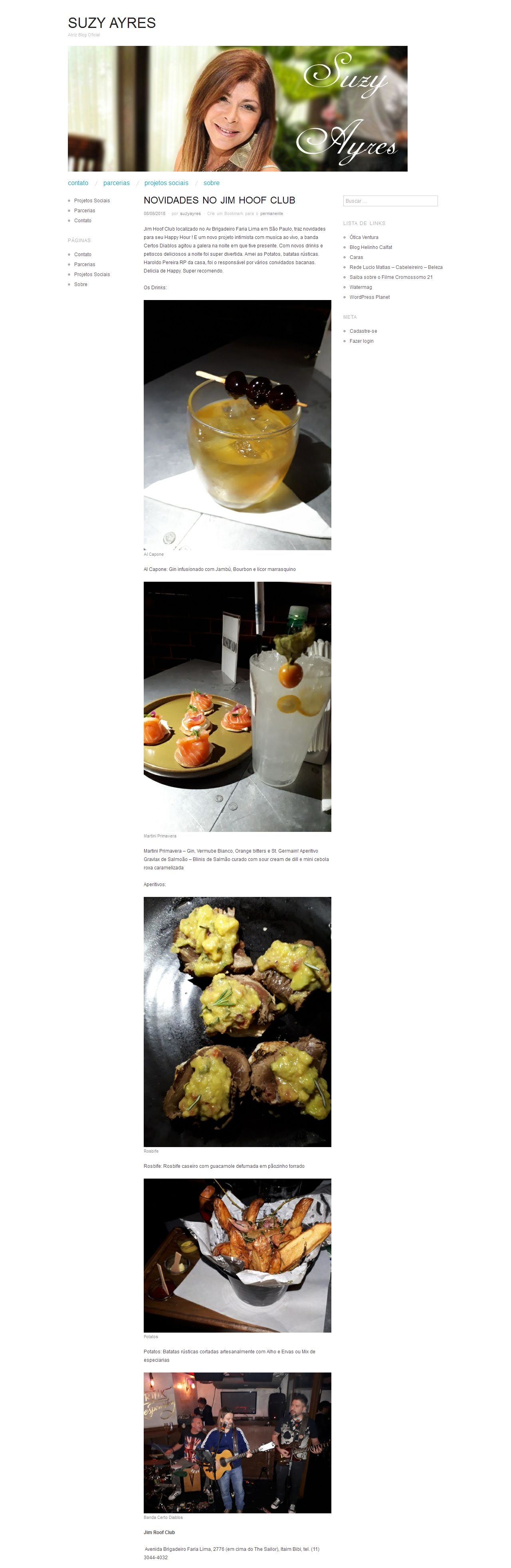Open the post title Novidades no Jim Hoof Club
Screen dimensions: 511x1568
click(x=219, y=200)
